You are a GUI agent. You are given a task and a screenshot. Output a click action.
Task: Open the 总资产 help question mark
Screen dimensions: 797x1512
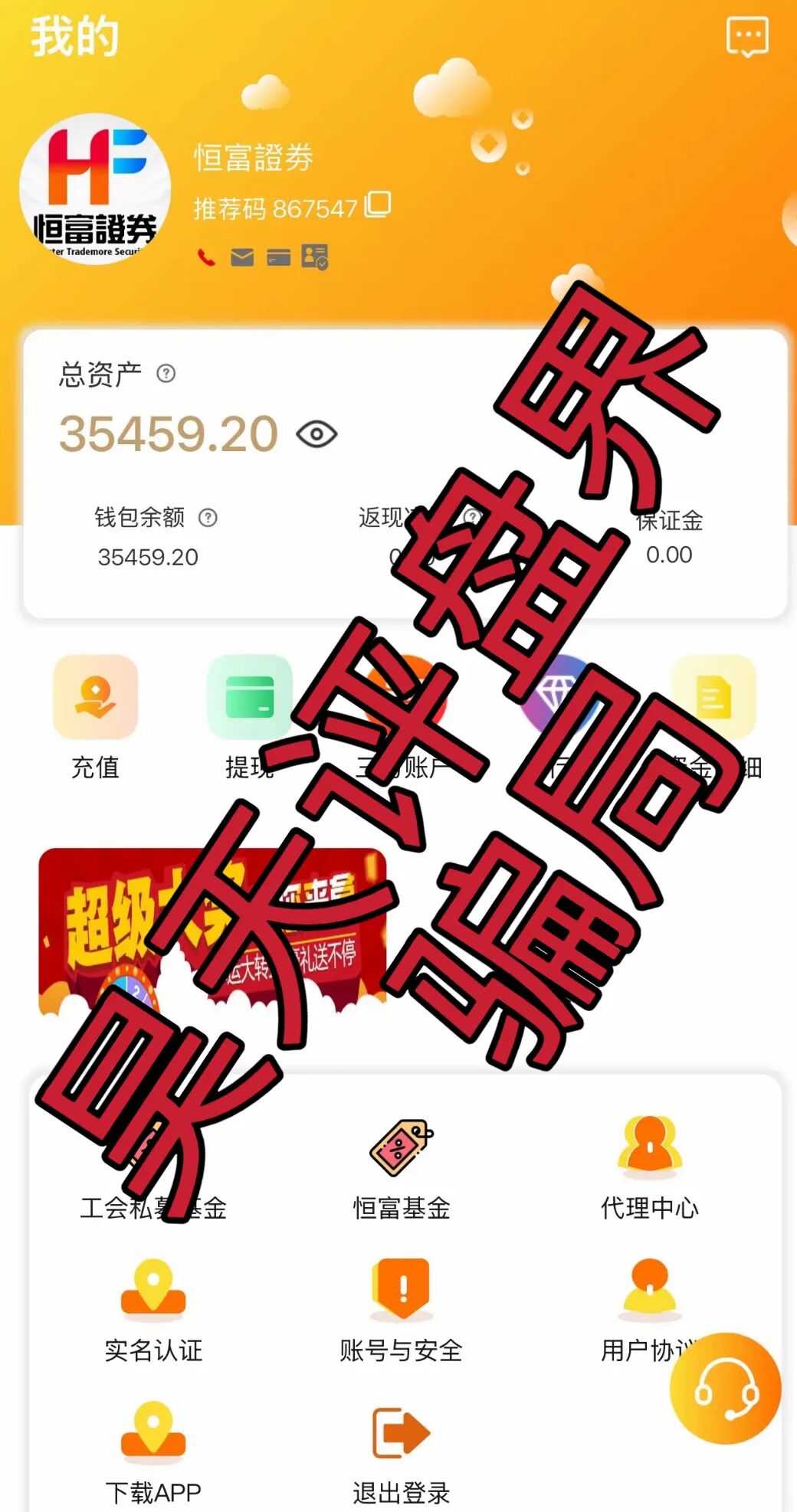(166, 373)
